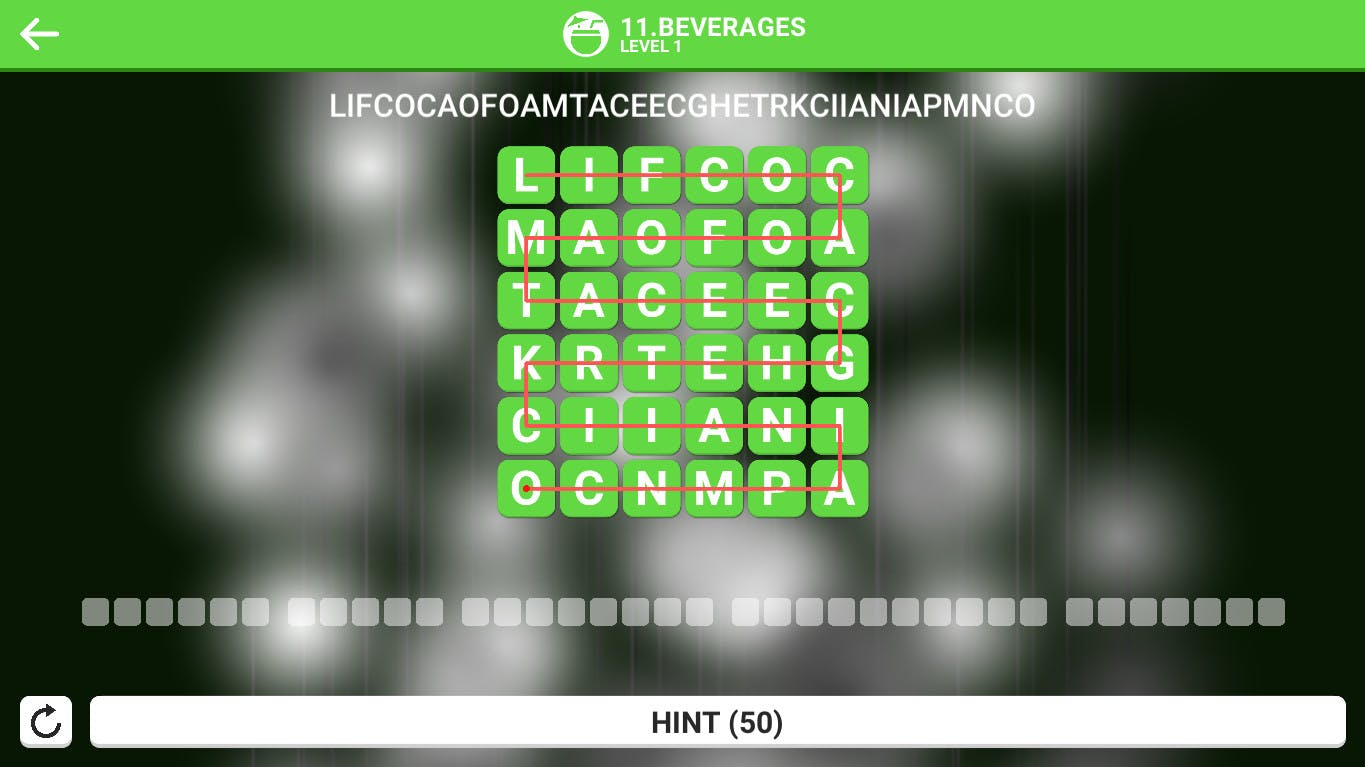Choose the letter H tile
The height and width of the screenshot is (767, 1365).
[x=776, y=364]
